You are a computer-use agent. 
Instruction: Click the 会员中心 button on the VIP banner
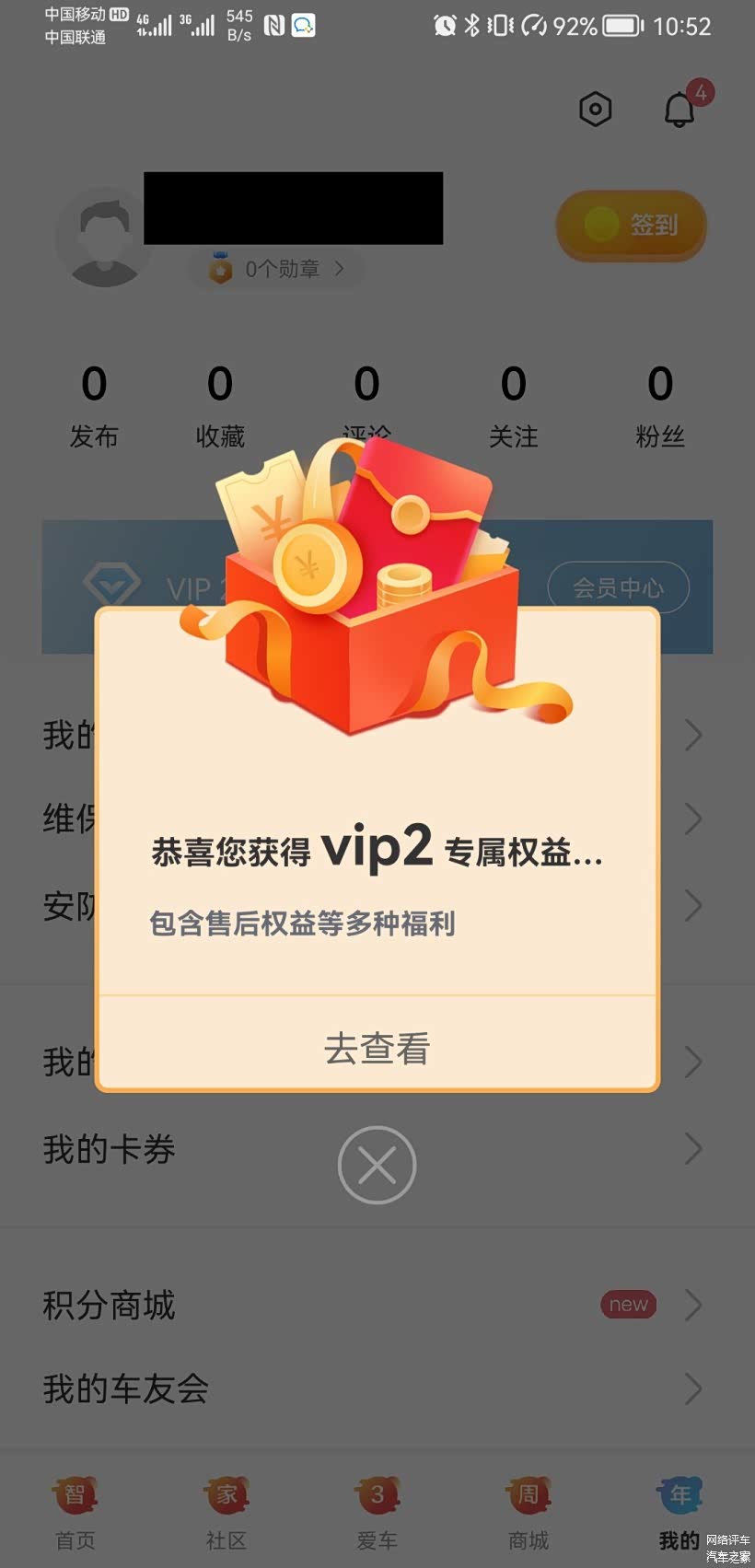point(618,587)
